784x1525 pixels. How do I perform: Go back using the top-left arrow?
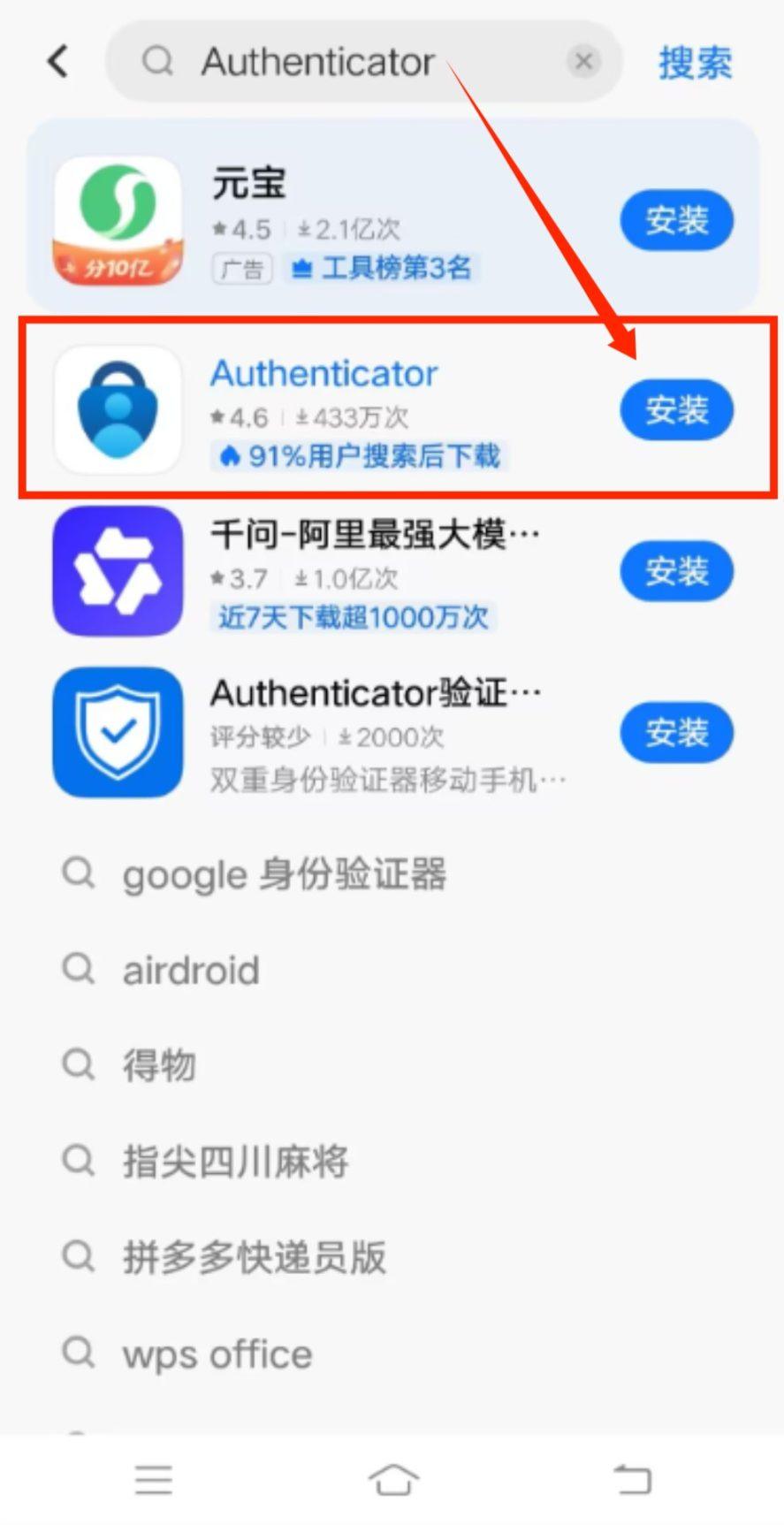(58, 62)
